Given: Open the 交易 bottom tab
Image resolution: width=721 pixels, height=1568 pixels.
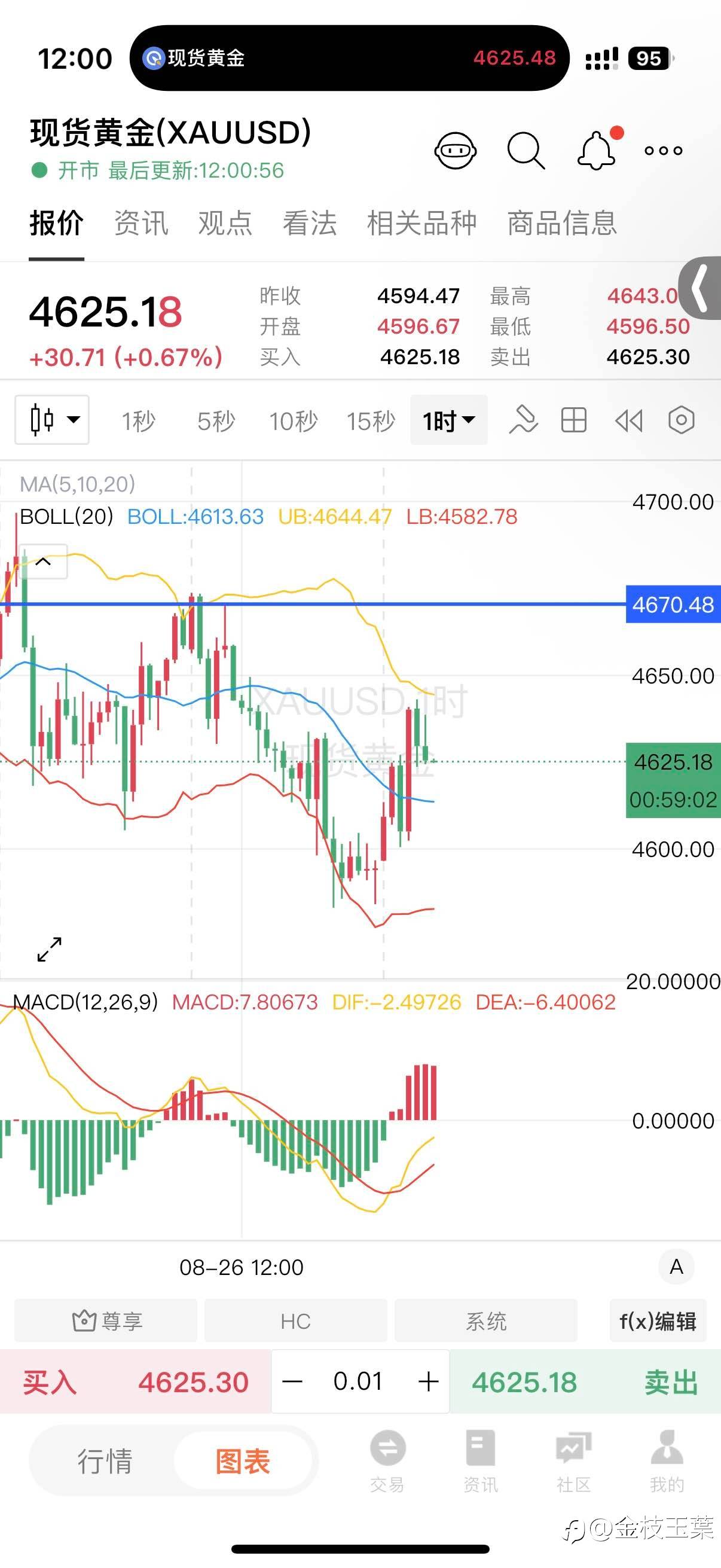Looking at the screenshot, I should coord(387,1461).
